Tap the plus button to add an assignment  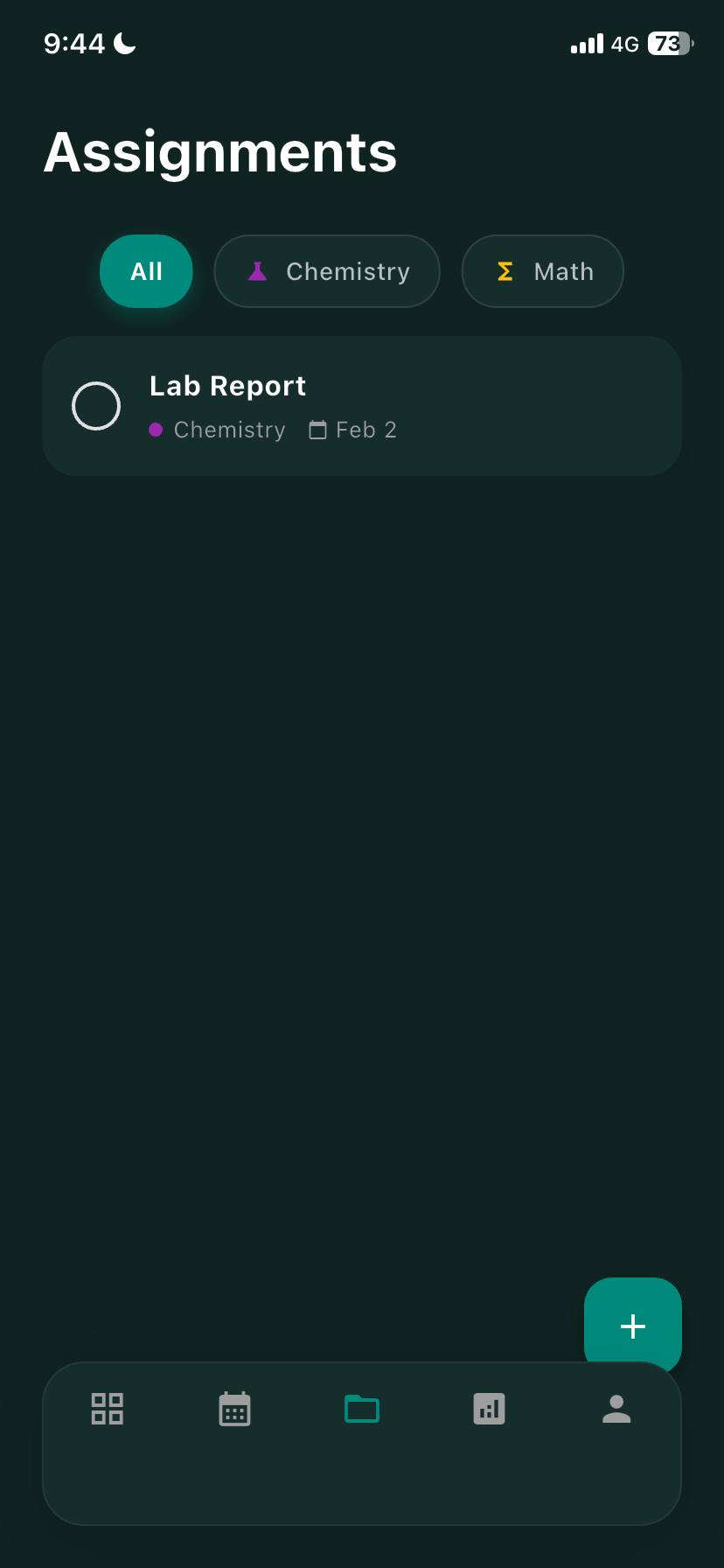[632, 1326]
